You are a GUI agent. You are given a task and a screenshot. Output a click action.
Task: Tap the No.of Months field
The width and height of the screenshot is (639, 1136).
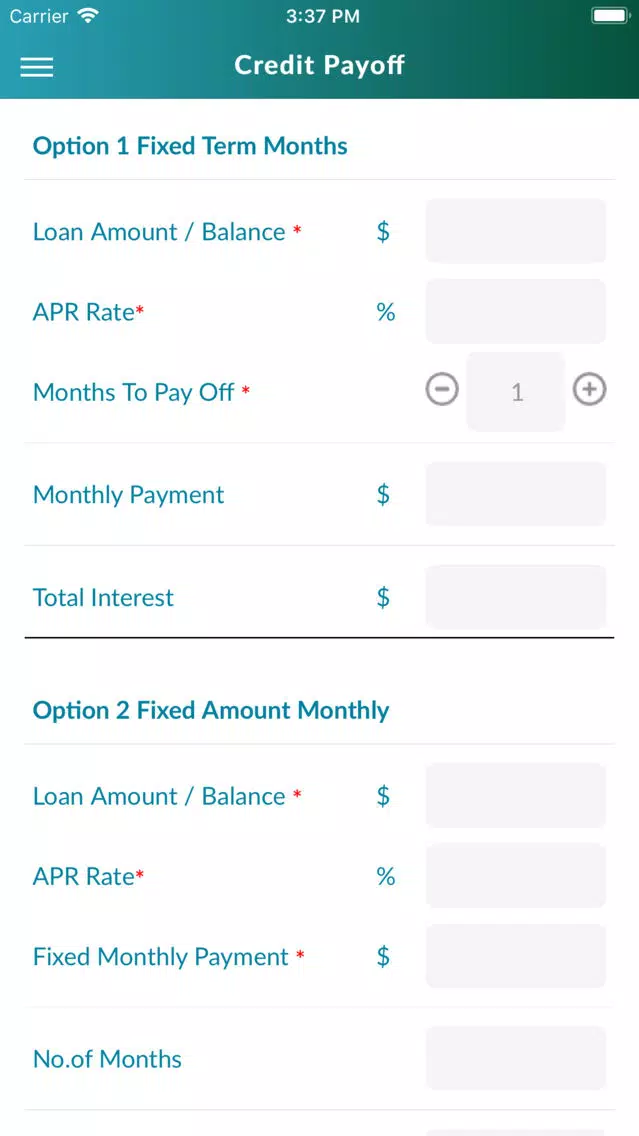pyautogui.click(x=515, y=1058)
